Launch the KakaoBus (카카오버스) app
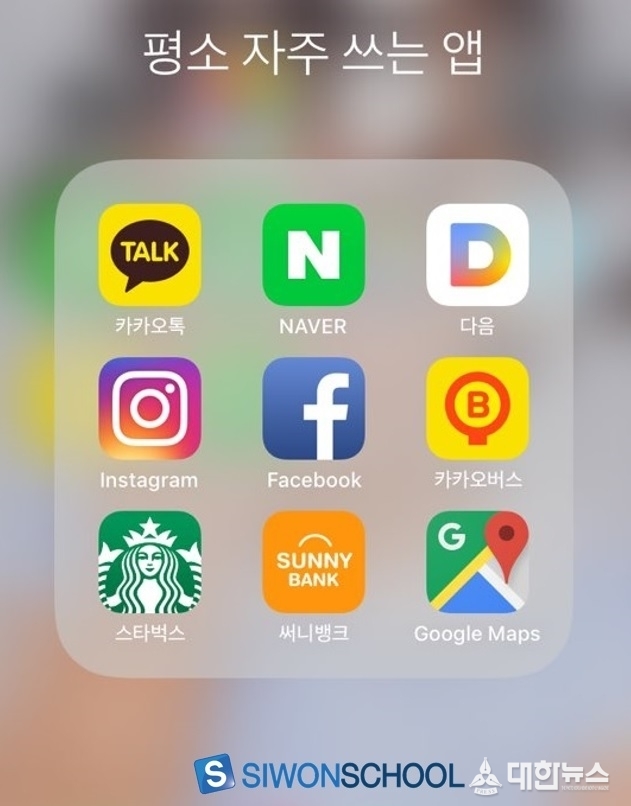631x806 pixels. (477, 408)
